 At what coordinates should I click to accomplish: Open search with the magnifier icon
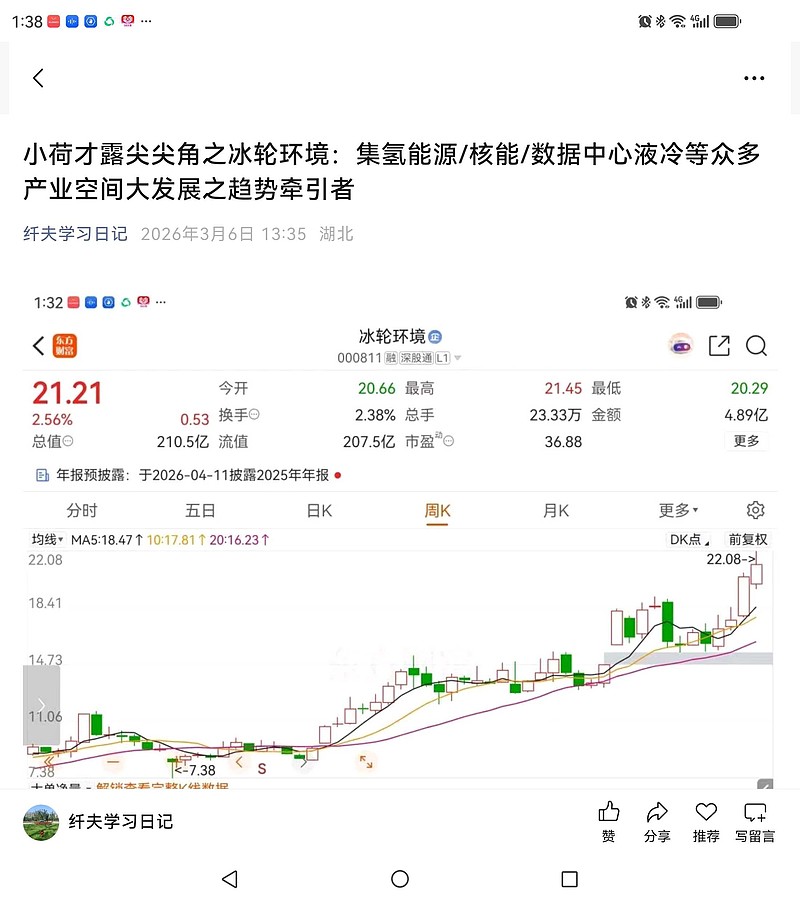[x=757, y=345]
